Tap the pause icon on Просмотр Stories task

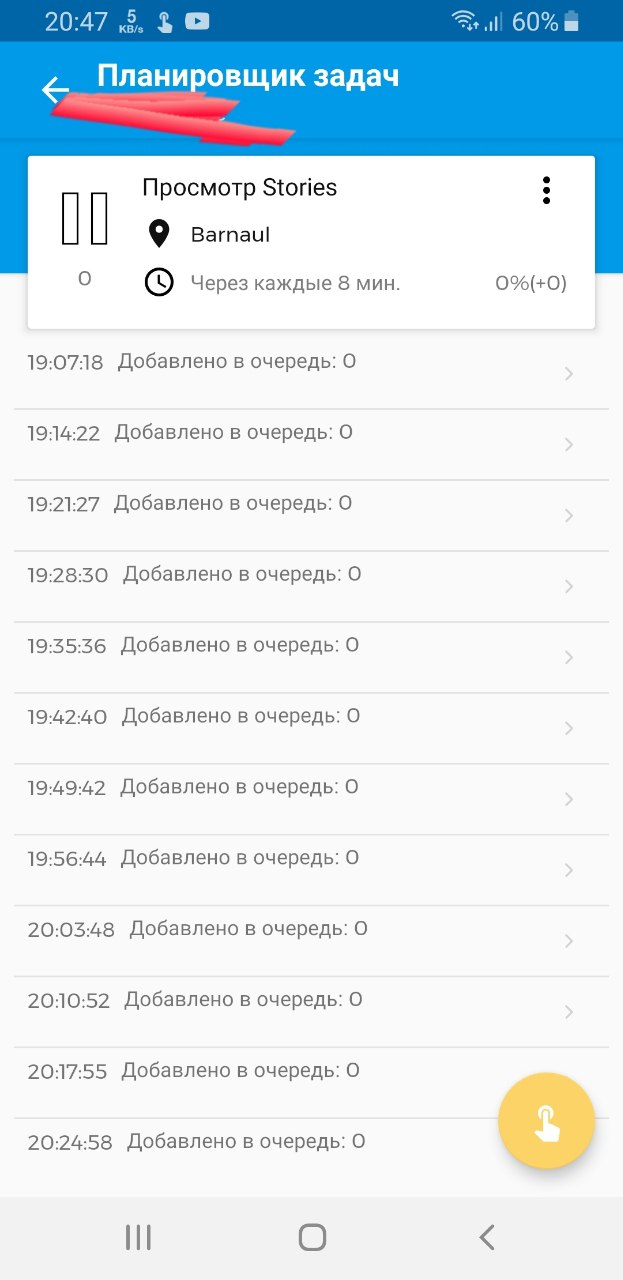click(84, 218)
